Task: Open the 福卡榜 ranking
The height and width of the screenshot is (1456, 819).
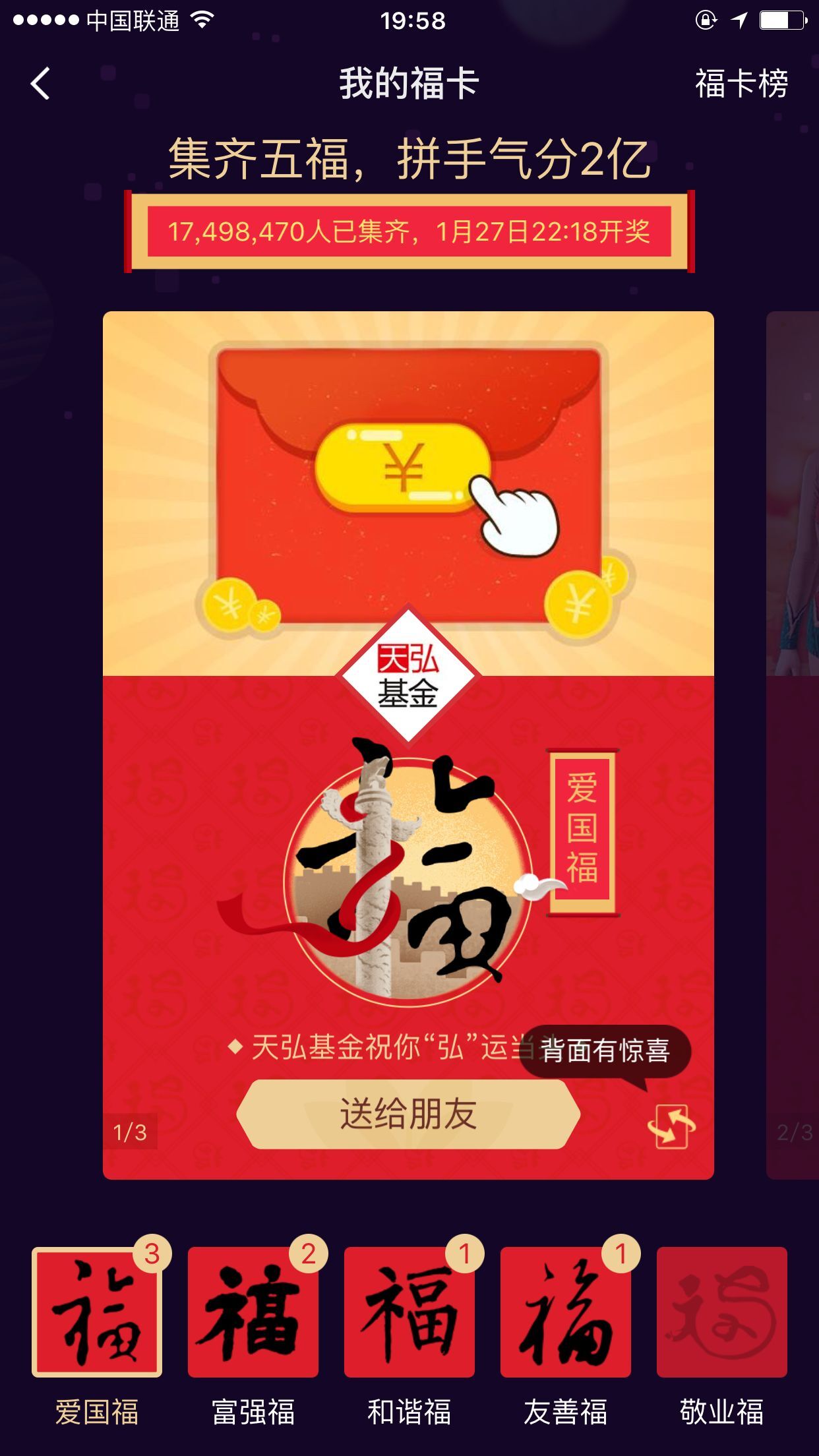Action: (x=741, y=84)
